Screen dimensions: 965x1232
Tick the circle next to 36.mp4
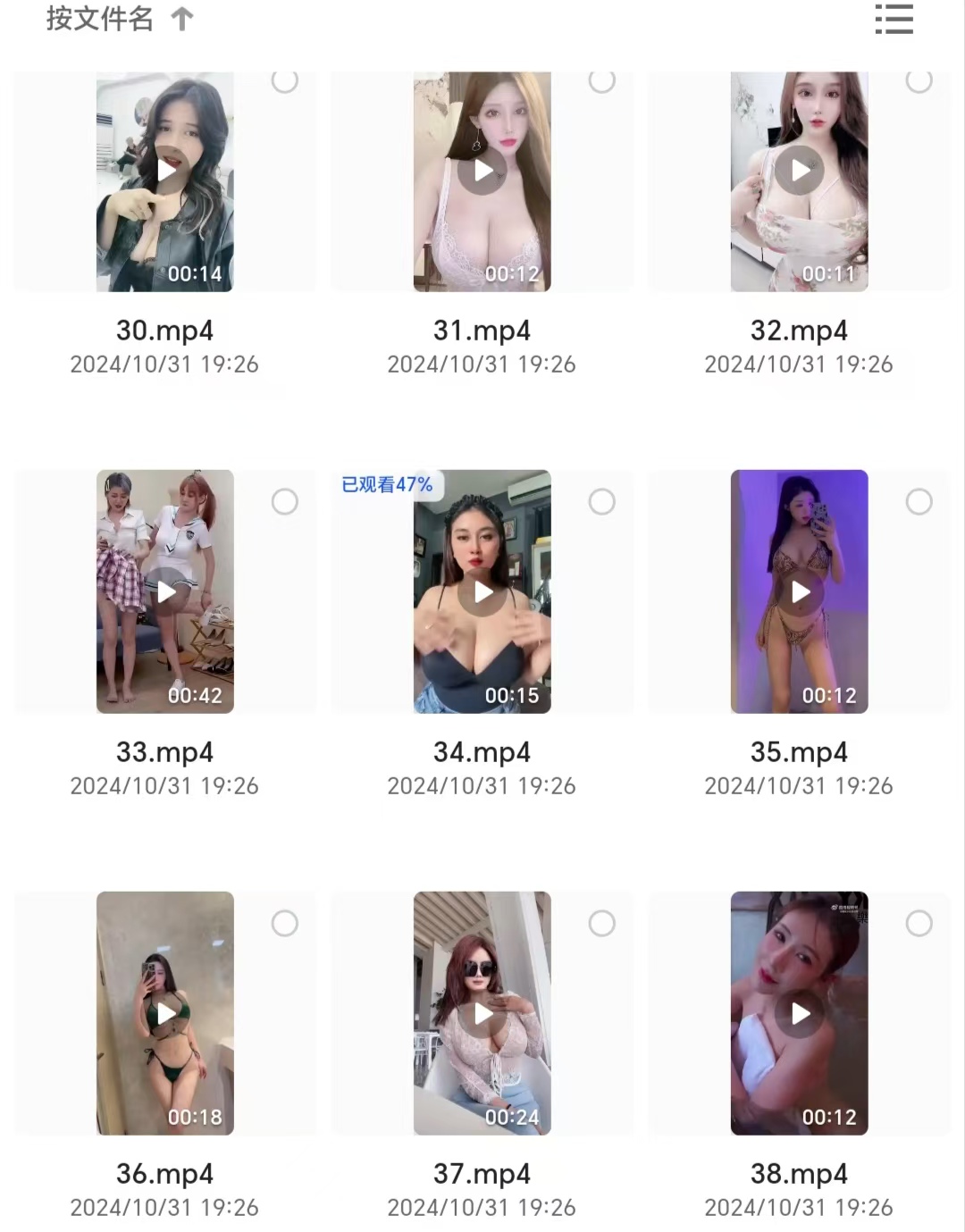point(285,923)
